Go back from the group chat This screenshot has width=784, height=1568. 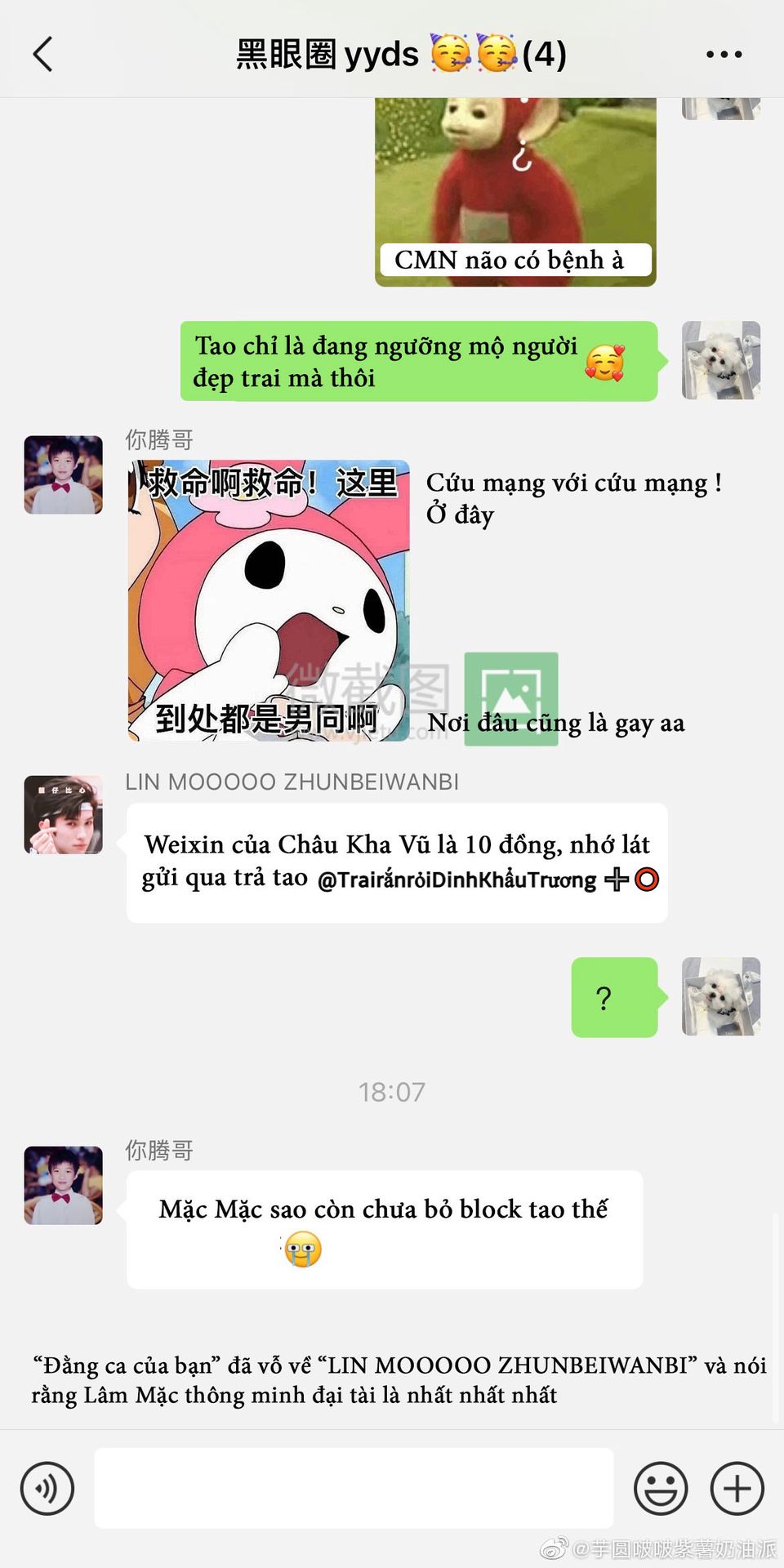point(42,54)
